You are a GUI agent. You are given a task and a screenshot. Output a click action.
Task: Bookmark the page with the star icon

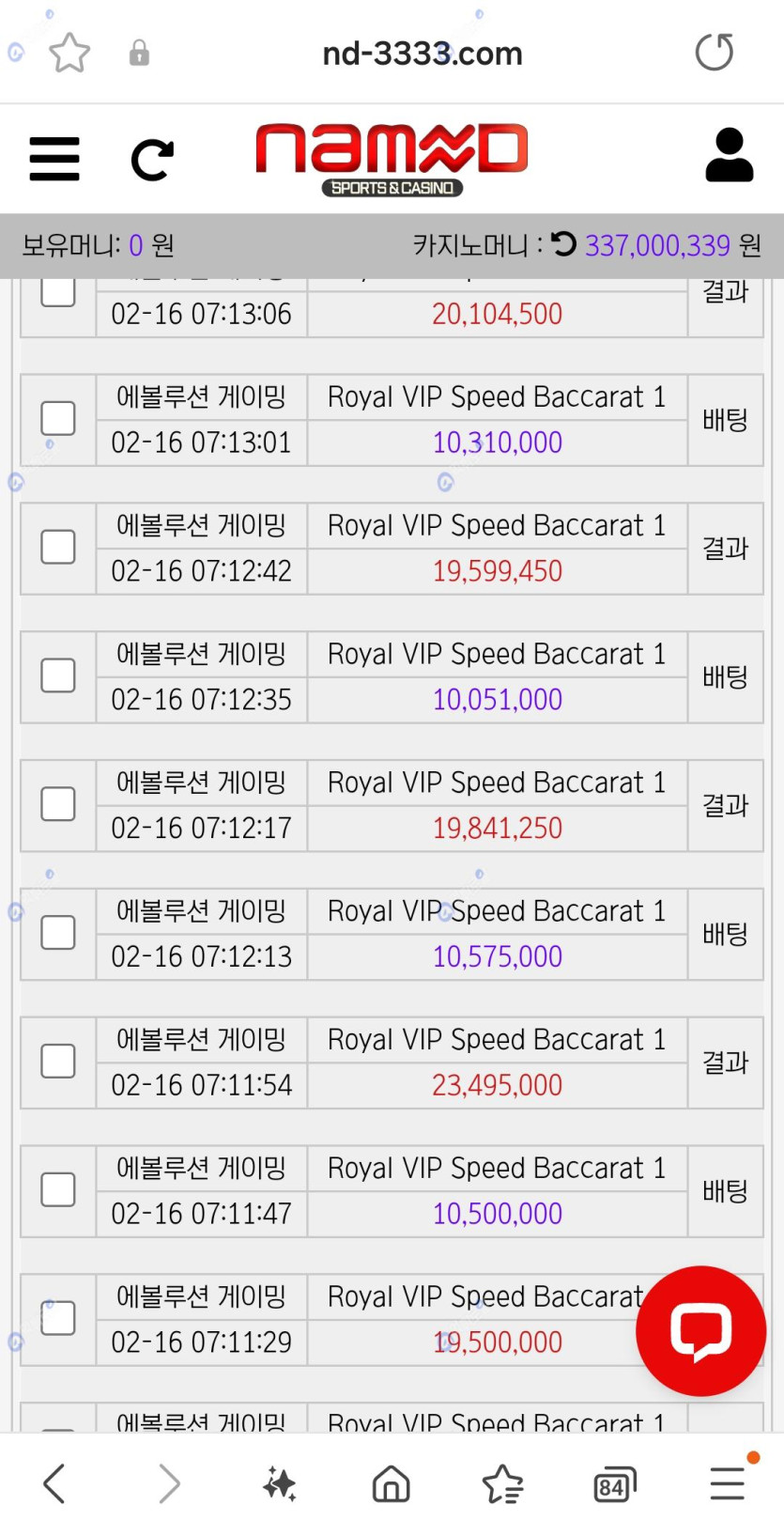pos(69,53)
